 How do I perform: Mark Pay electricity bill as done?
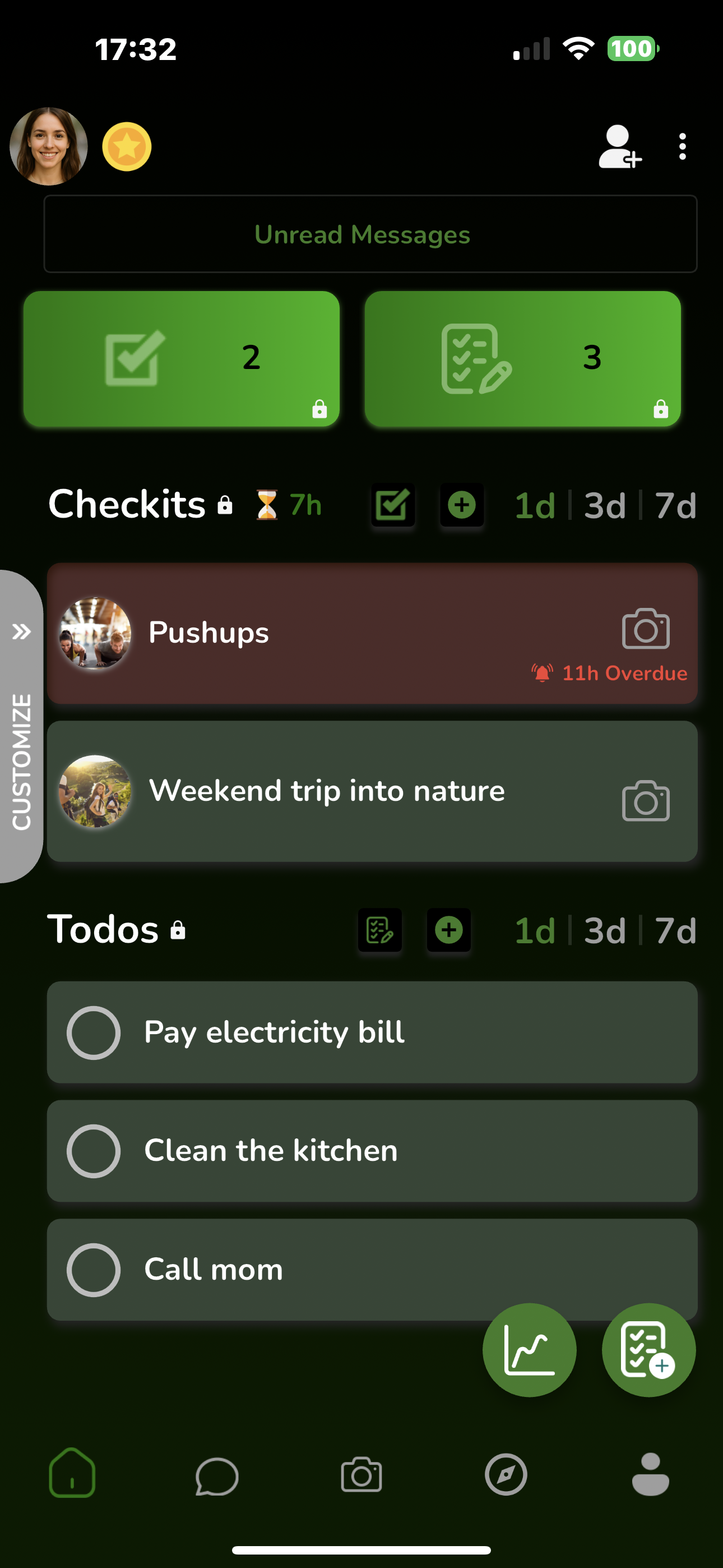(94, 1032)
